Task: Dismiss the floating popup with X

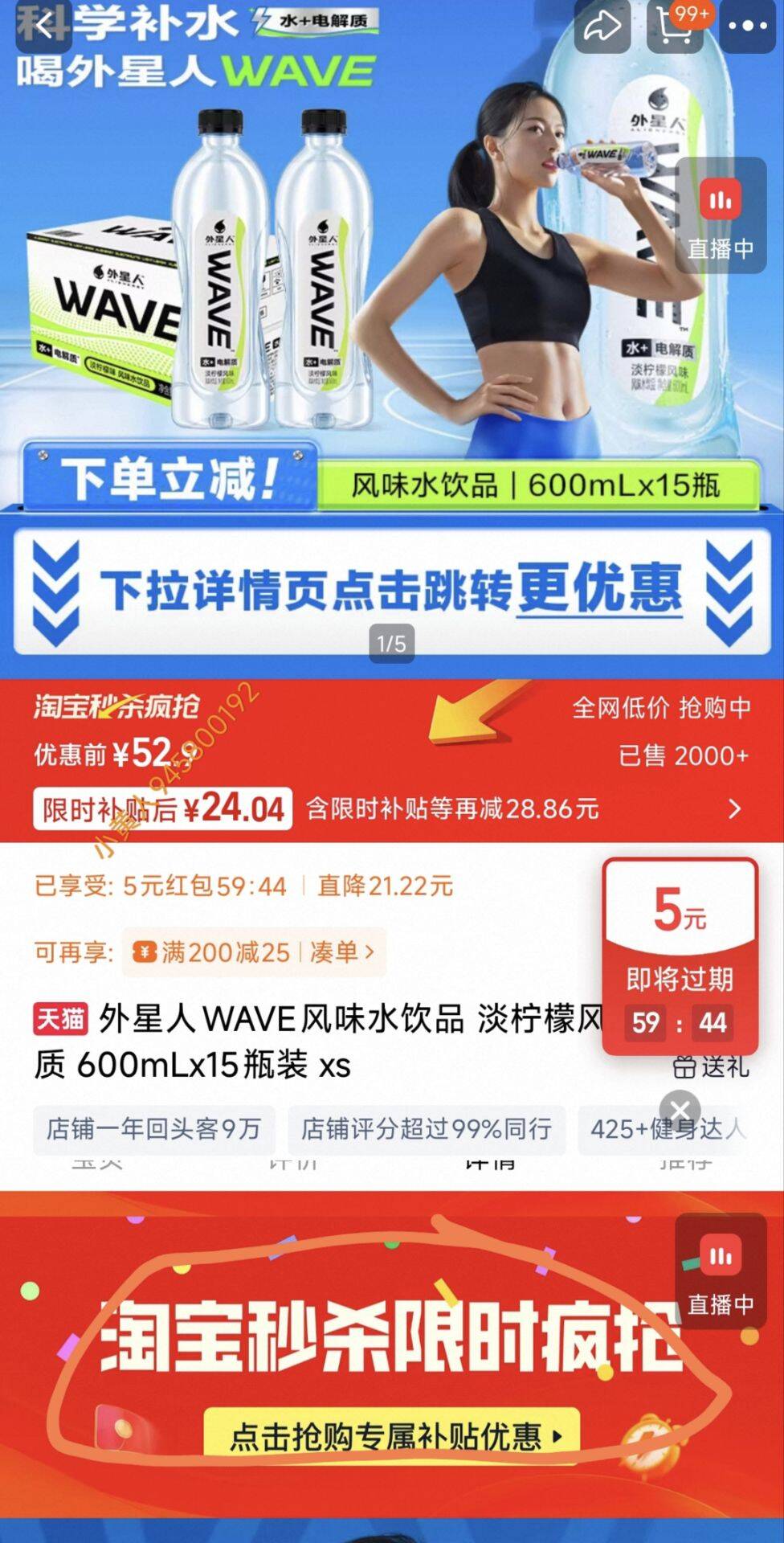Action: (x=680, y=1111)
